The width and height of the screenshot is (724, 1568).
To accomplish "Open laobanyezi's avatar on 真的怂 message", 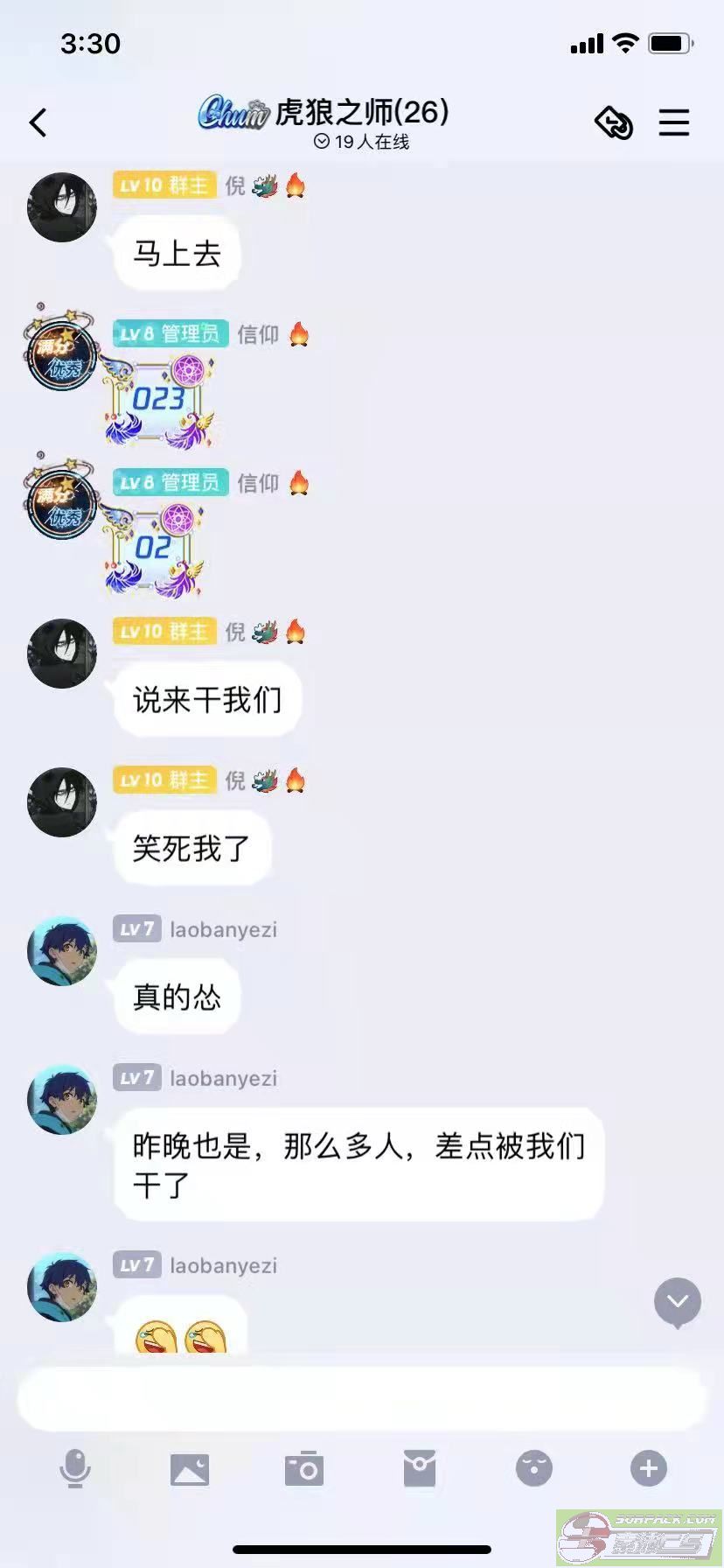I will [x=62, y=951].
